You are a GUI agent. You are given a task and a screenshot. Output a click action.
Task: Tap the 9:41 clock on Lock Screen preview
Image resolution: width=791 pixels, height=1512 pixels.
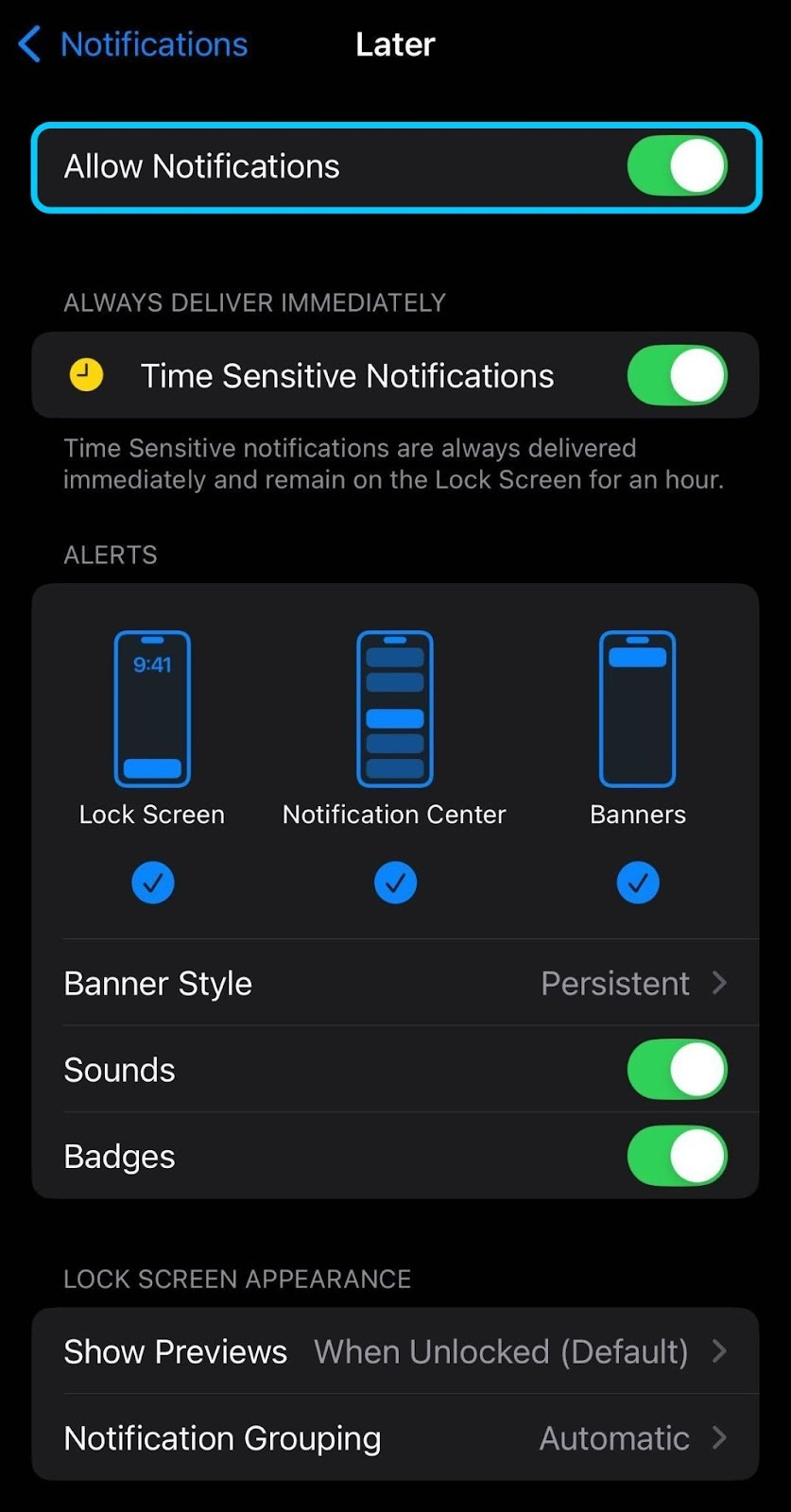pos(152,664)
